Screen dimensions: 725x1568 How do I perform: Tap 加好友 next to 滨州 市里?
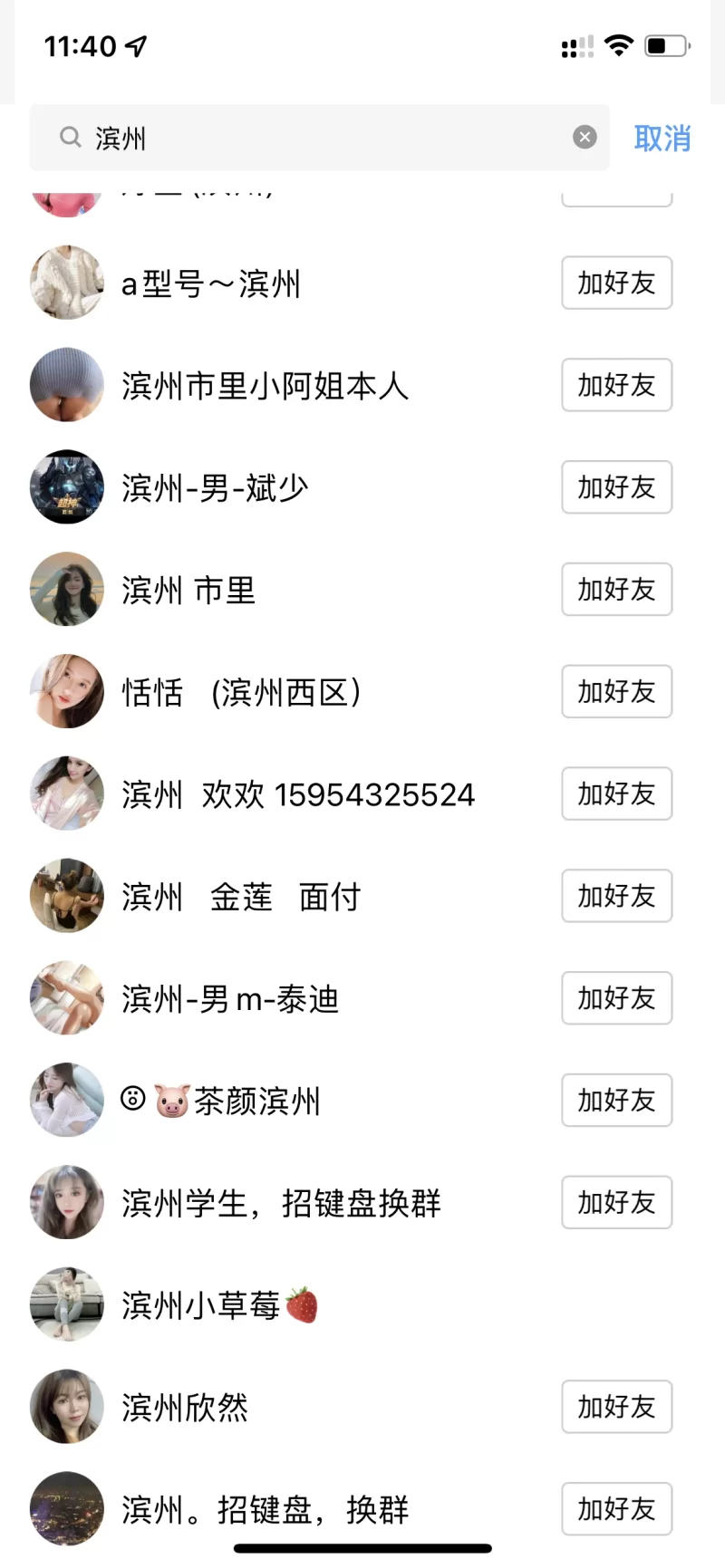point(616,591)
